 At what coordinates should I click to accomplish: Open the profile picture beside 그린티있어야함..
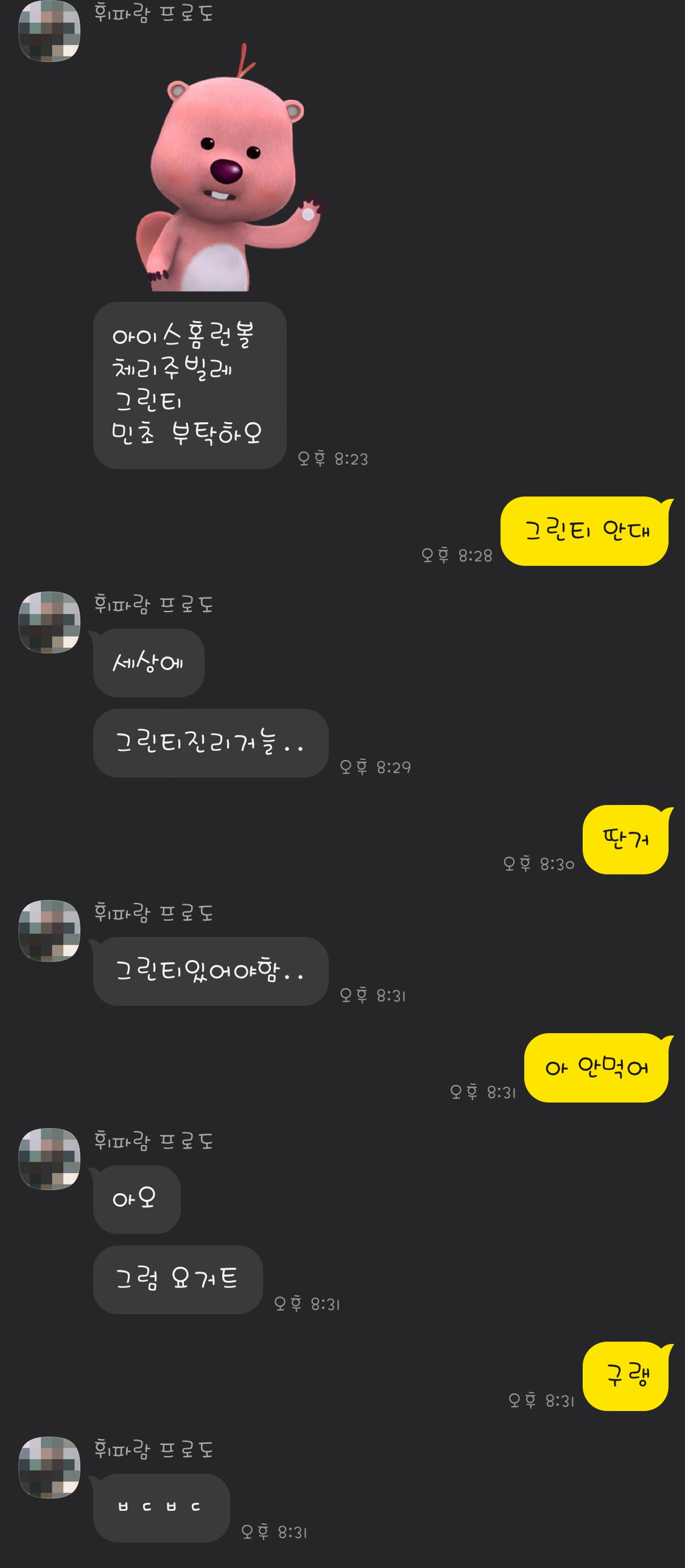tap(49, 931)
